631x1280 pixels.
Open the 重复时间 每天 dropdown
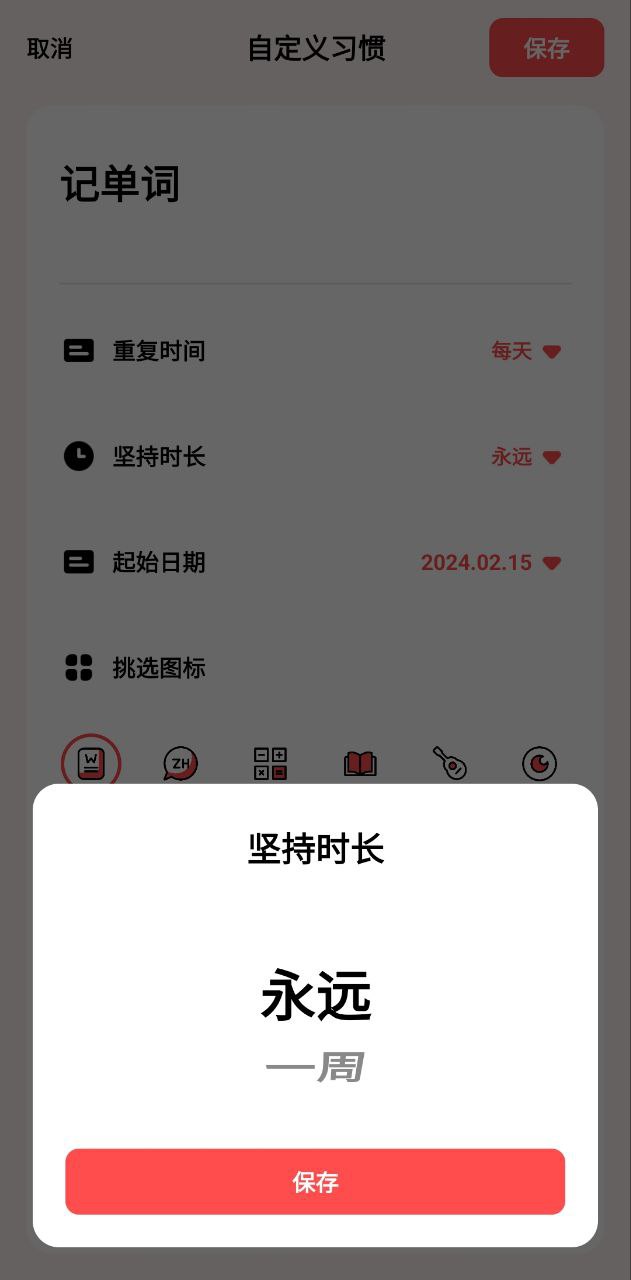[526, 351]
